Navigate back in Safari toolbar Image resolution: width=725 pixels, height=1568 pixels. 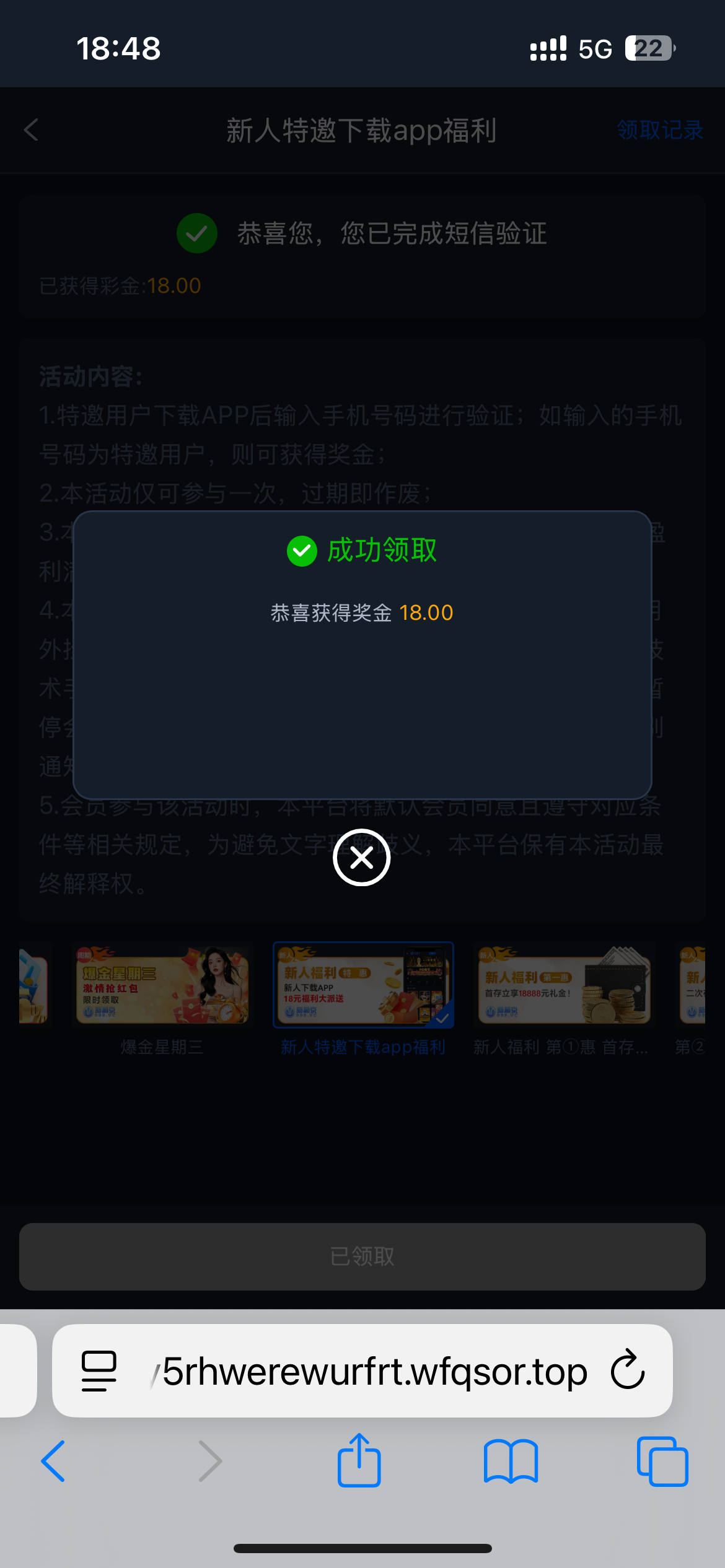(x=53, y=1461)
